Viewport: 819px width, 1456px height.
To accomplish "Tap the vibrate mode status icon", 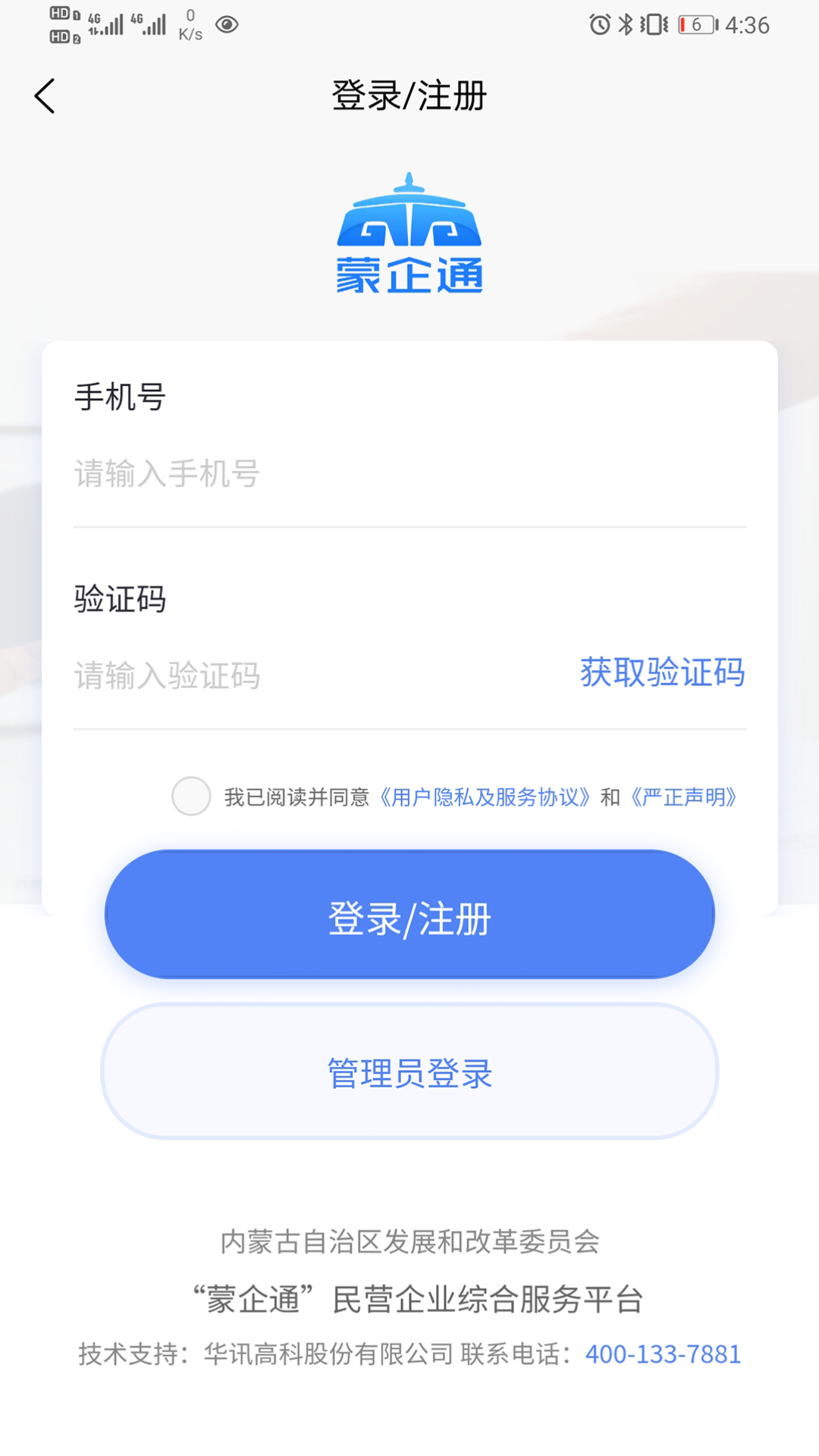I will coord(654,25).
